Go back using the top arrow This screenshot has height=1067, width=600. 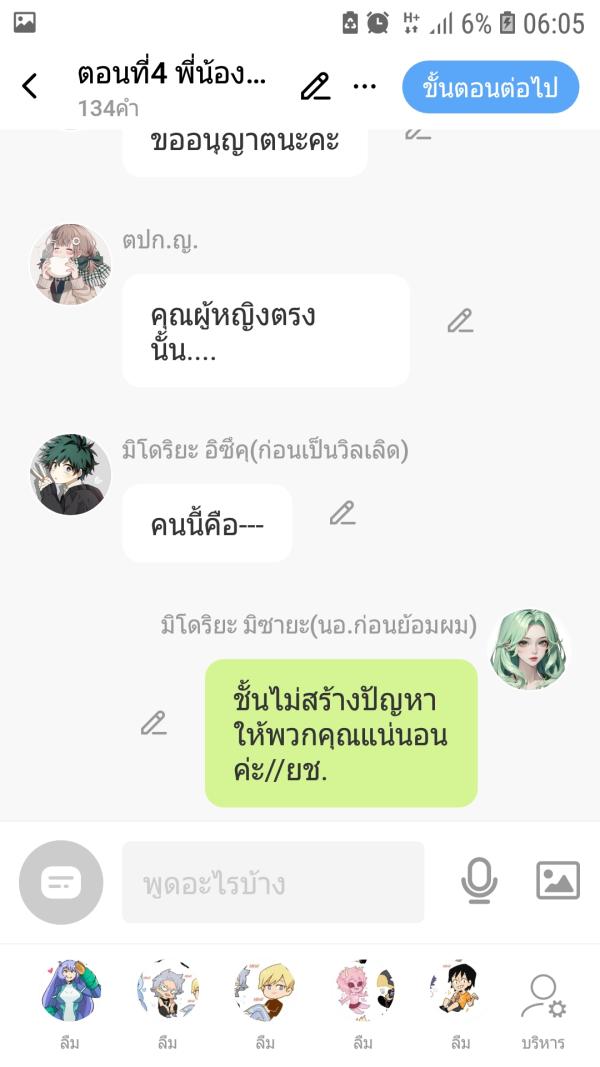point(30,87)
